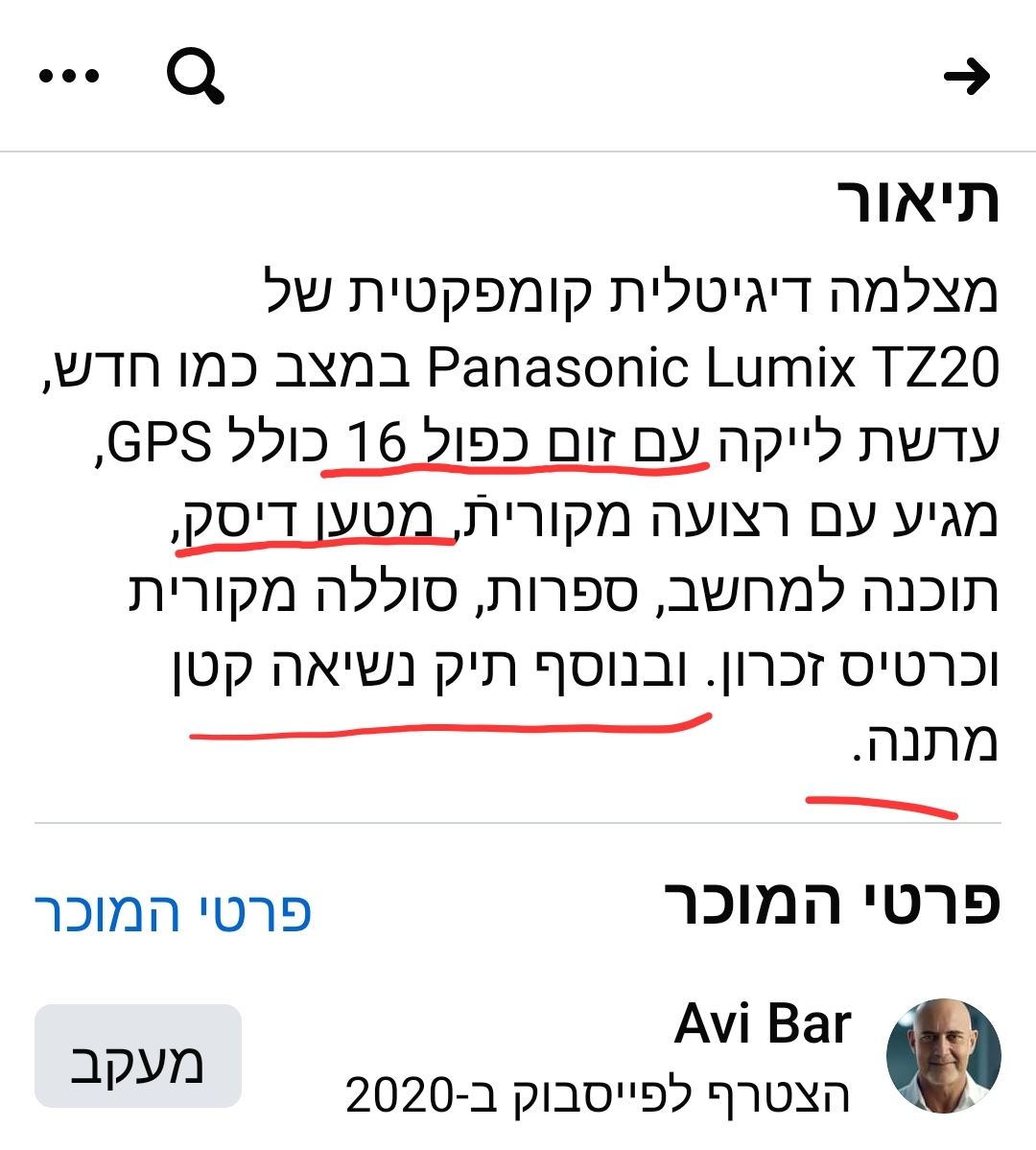Open seller name Avi Bar
Image resolution: width=1036 pixels, height=1150 pixels.
tap(763, 1024)
